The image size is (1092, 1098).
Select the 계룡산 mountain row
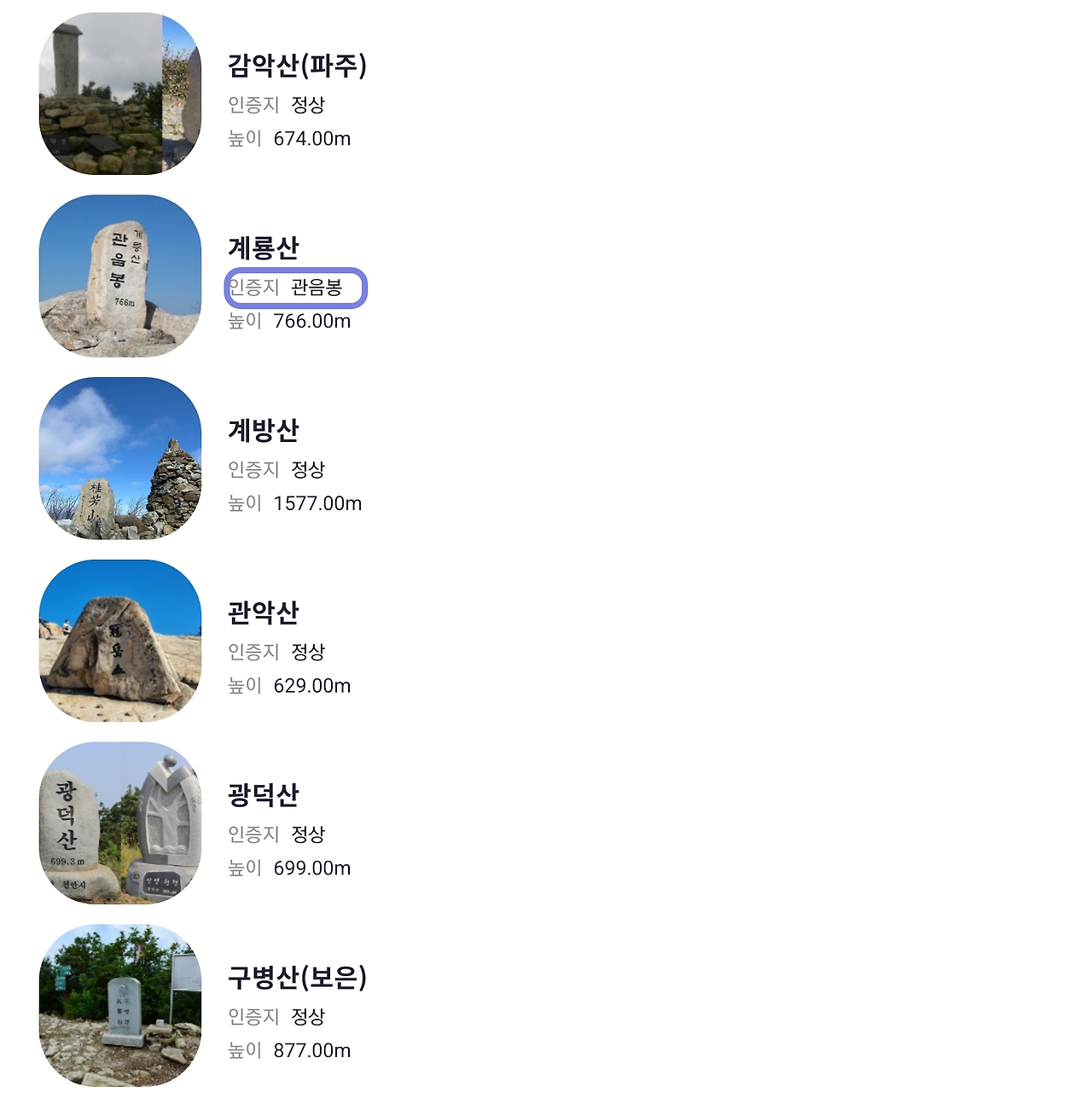coord(263,248)
